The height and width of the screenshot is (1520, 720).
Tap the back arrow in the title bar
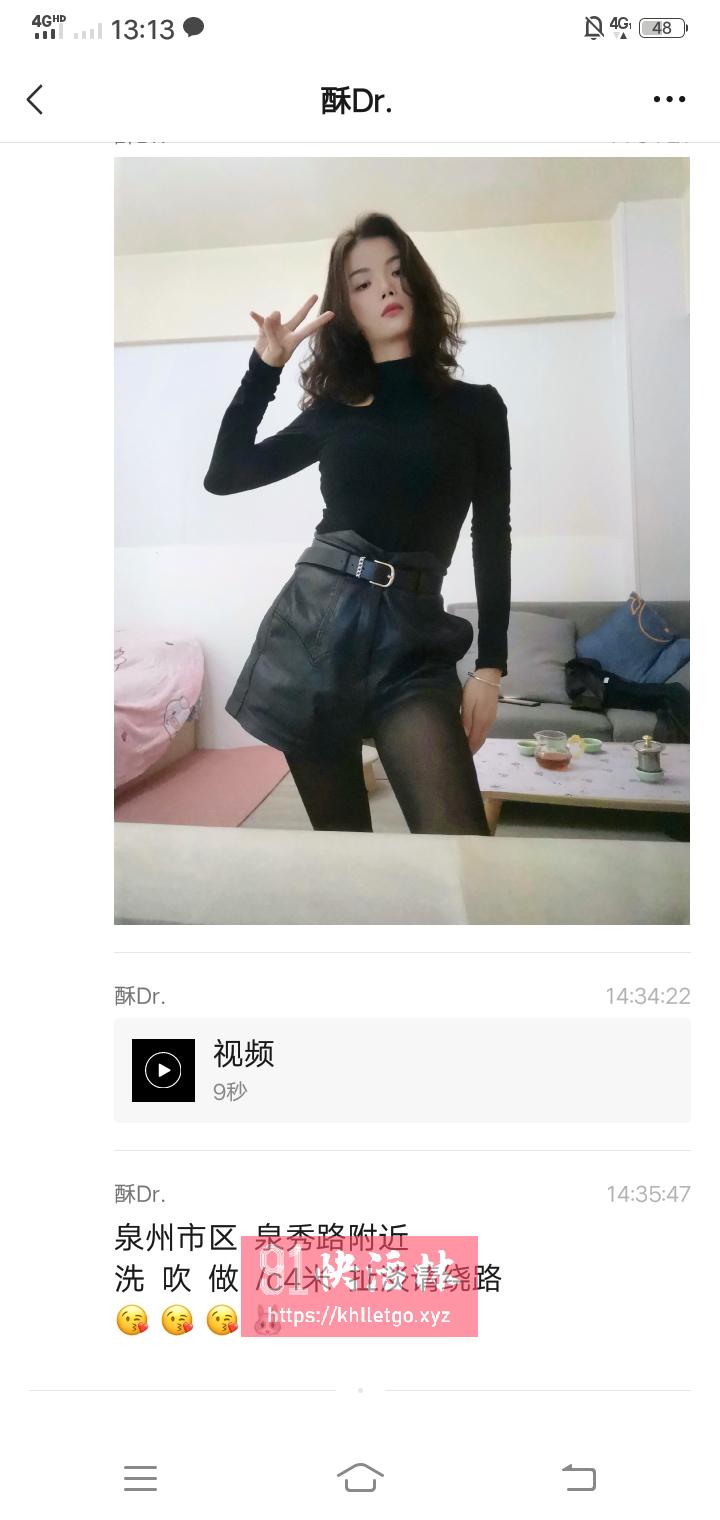point(35,100)
